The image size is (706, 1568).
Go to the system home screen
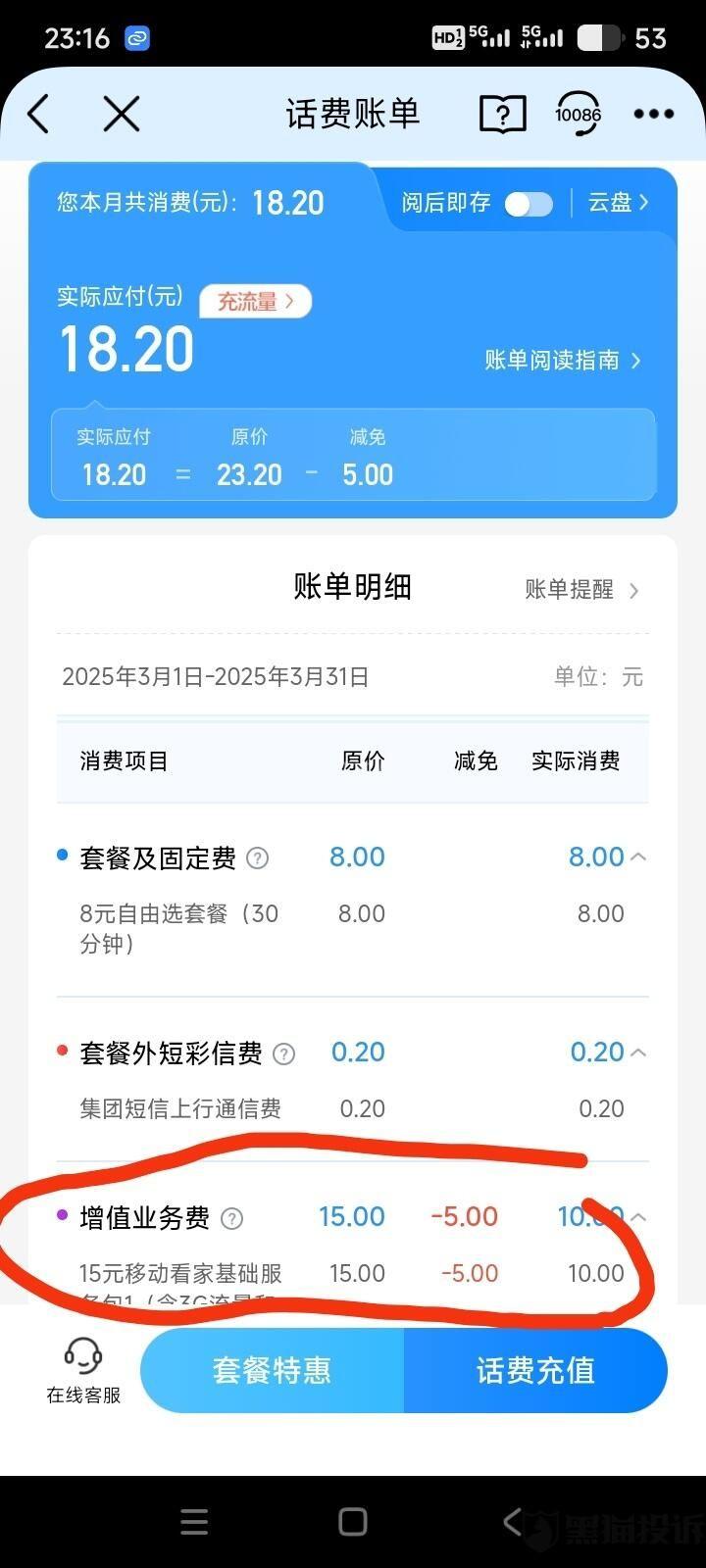coord(353,1521)
